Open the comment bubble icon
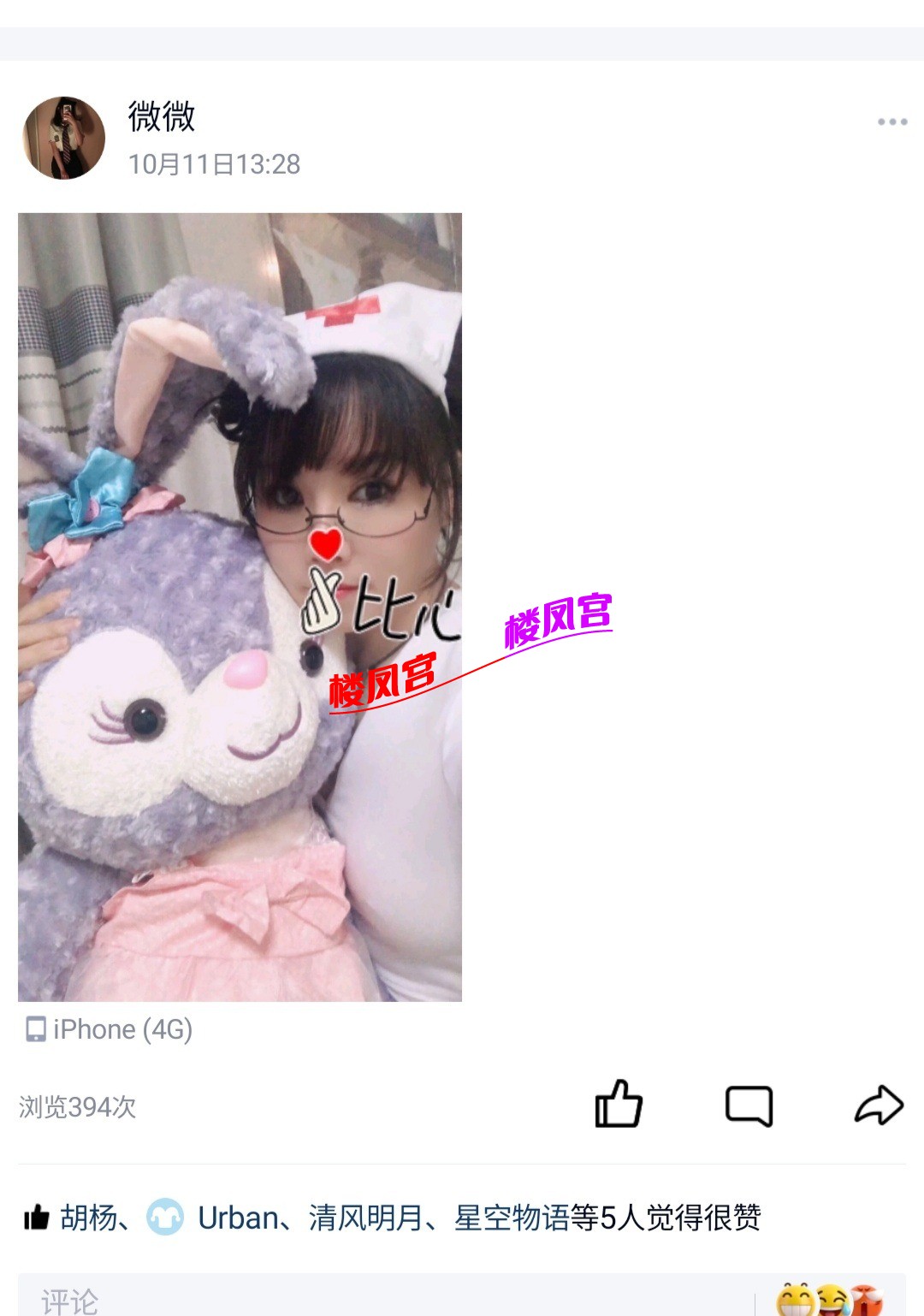This screenshot has height=1316, width=924. (749, 1106)
